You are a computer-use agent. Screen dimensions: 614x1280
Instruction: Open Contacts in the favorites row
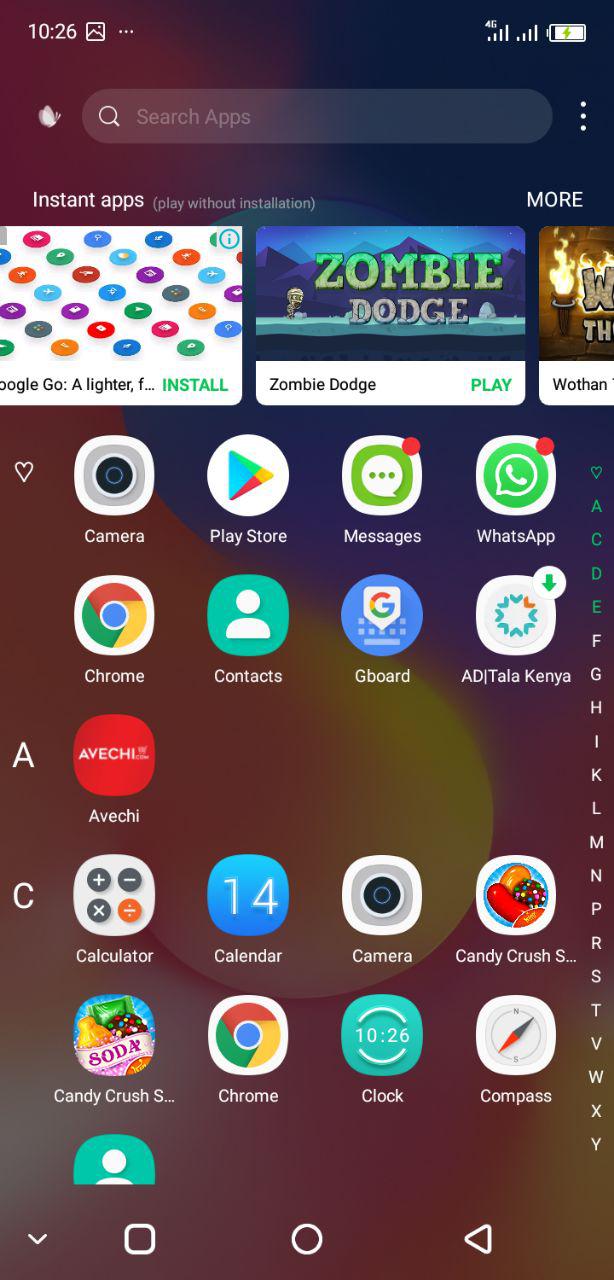click(248, 630)
